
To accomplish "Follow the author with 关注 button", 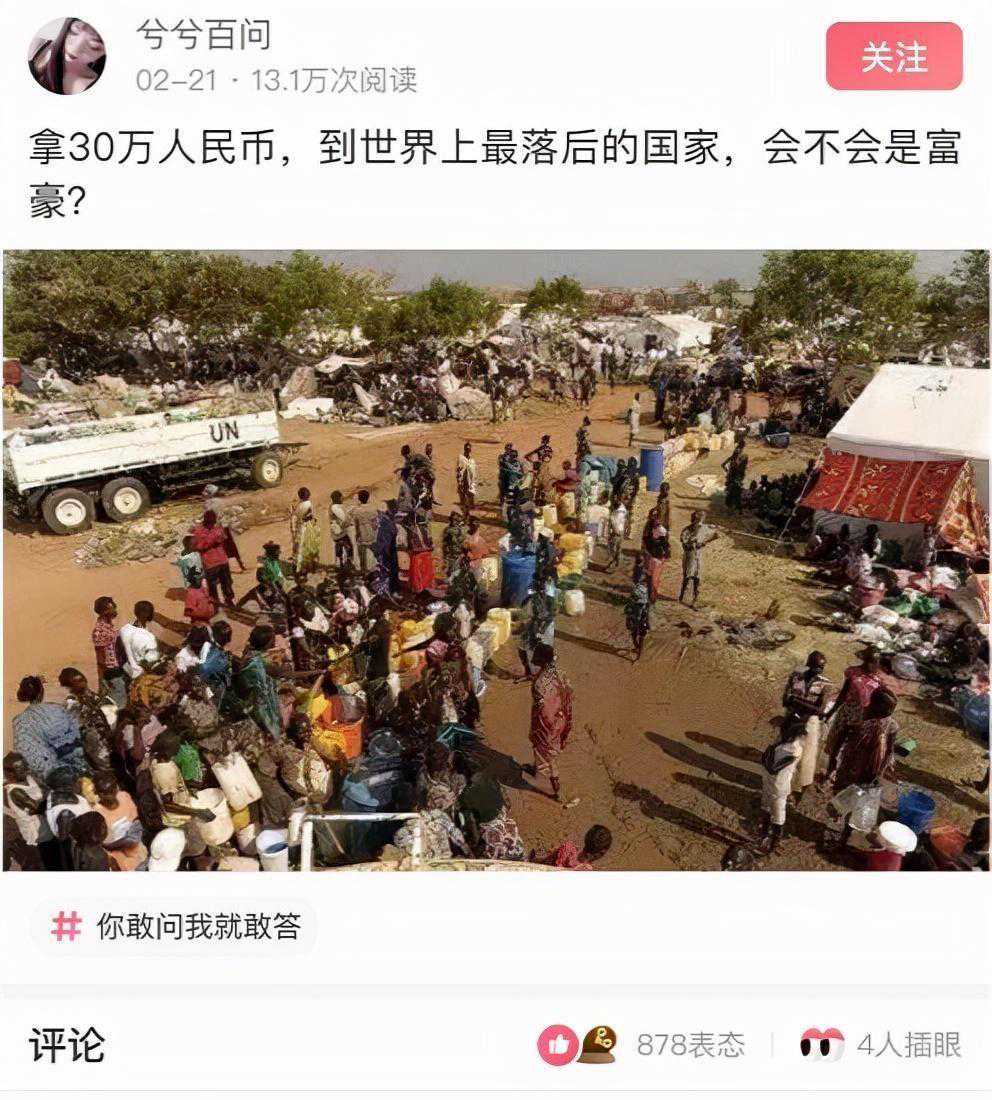I will (x=893, y=57).
